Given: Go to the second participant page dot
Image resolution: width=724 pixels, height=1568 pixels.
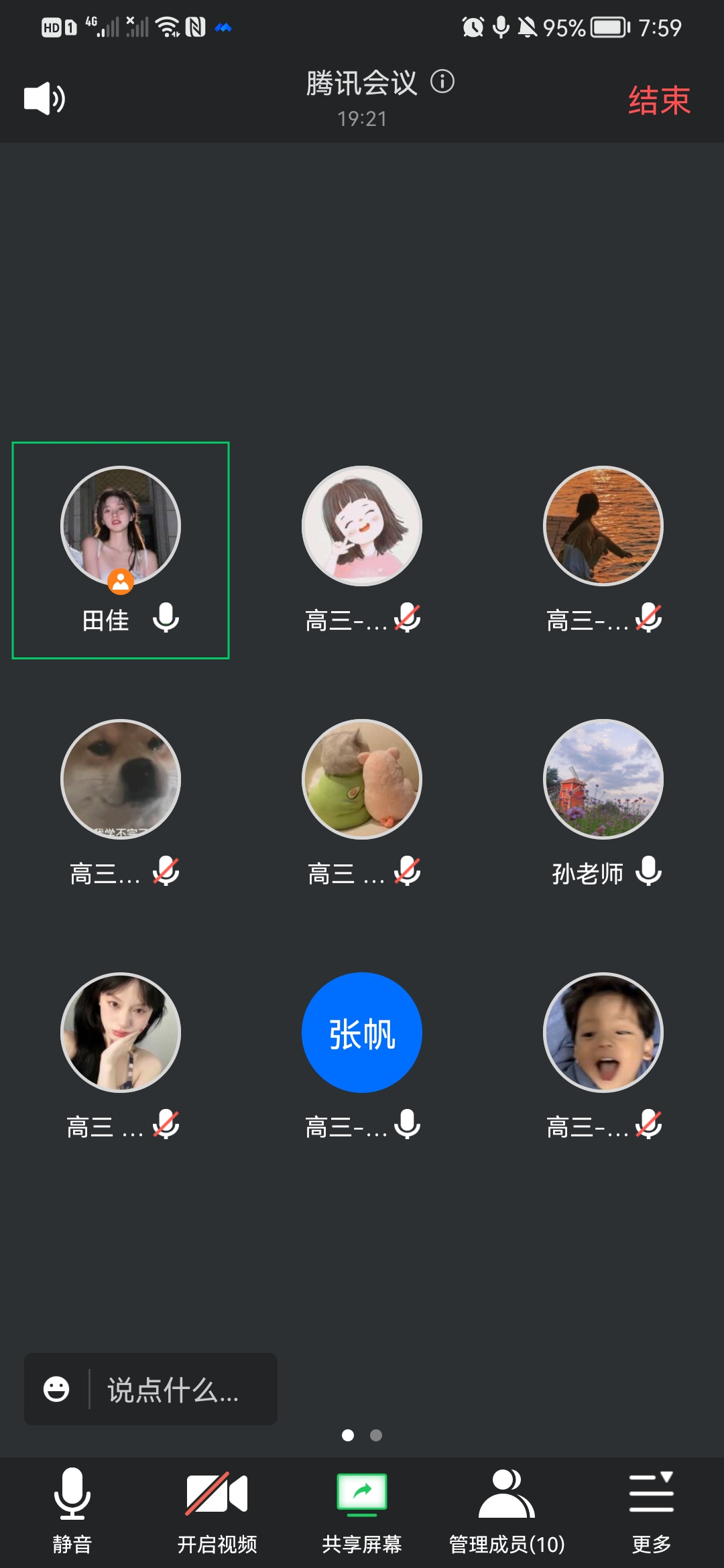Looking at the screenshot, I should click(x=376, y=1435).
